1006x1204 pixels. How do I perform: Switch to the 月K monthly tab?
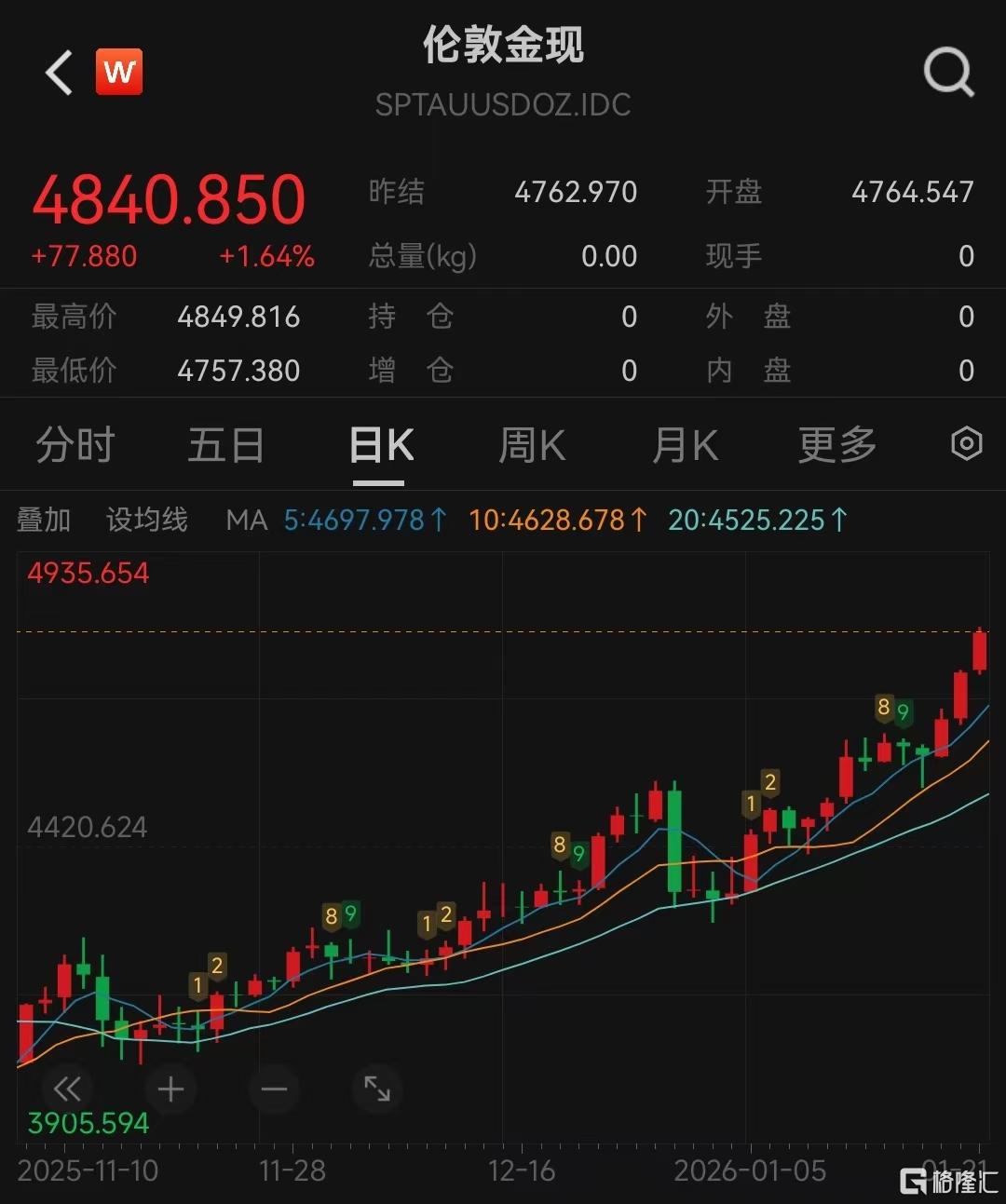685,444
